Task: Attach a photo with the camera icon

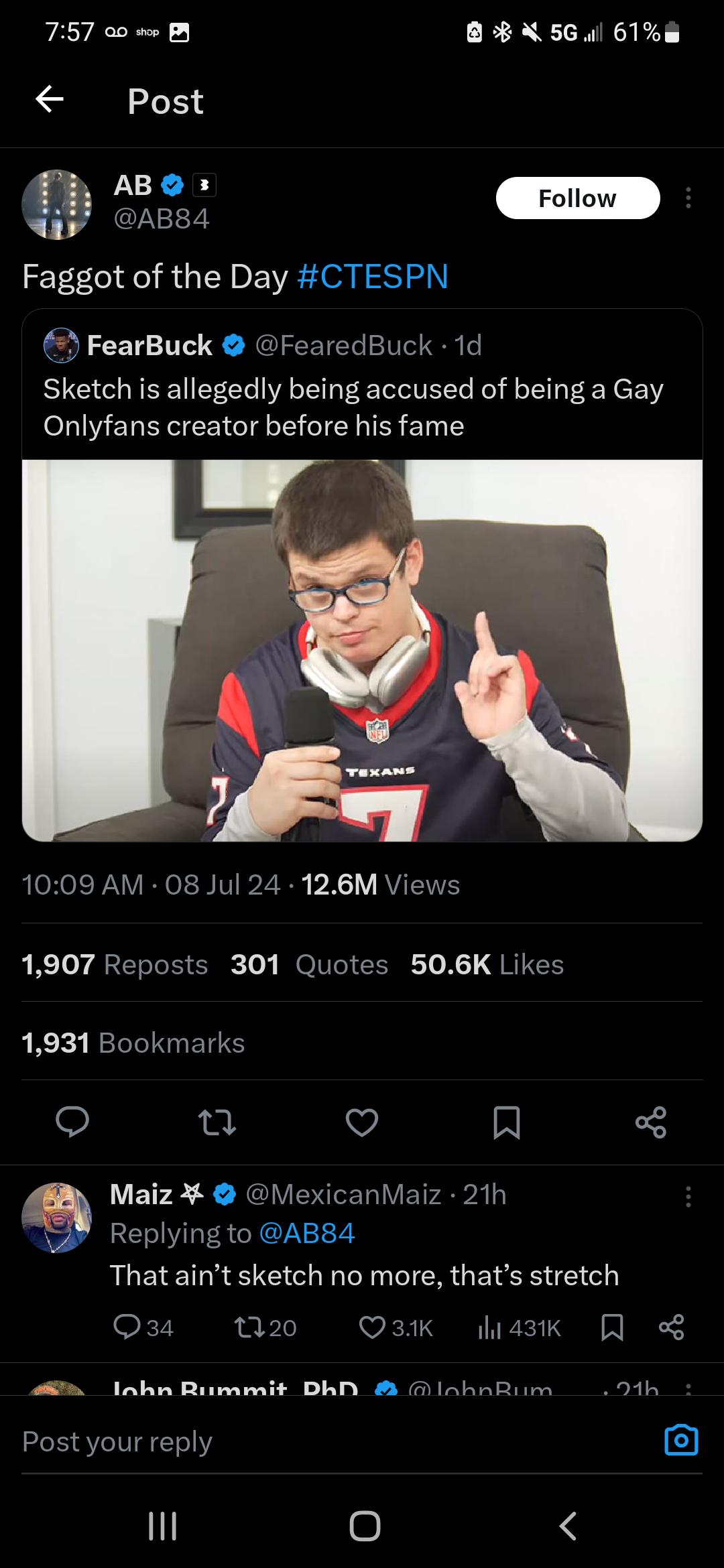Action: coord(681,1441)
